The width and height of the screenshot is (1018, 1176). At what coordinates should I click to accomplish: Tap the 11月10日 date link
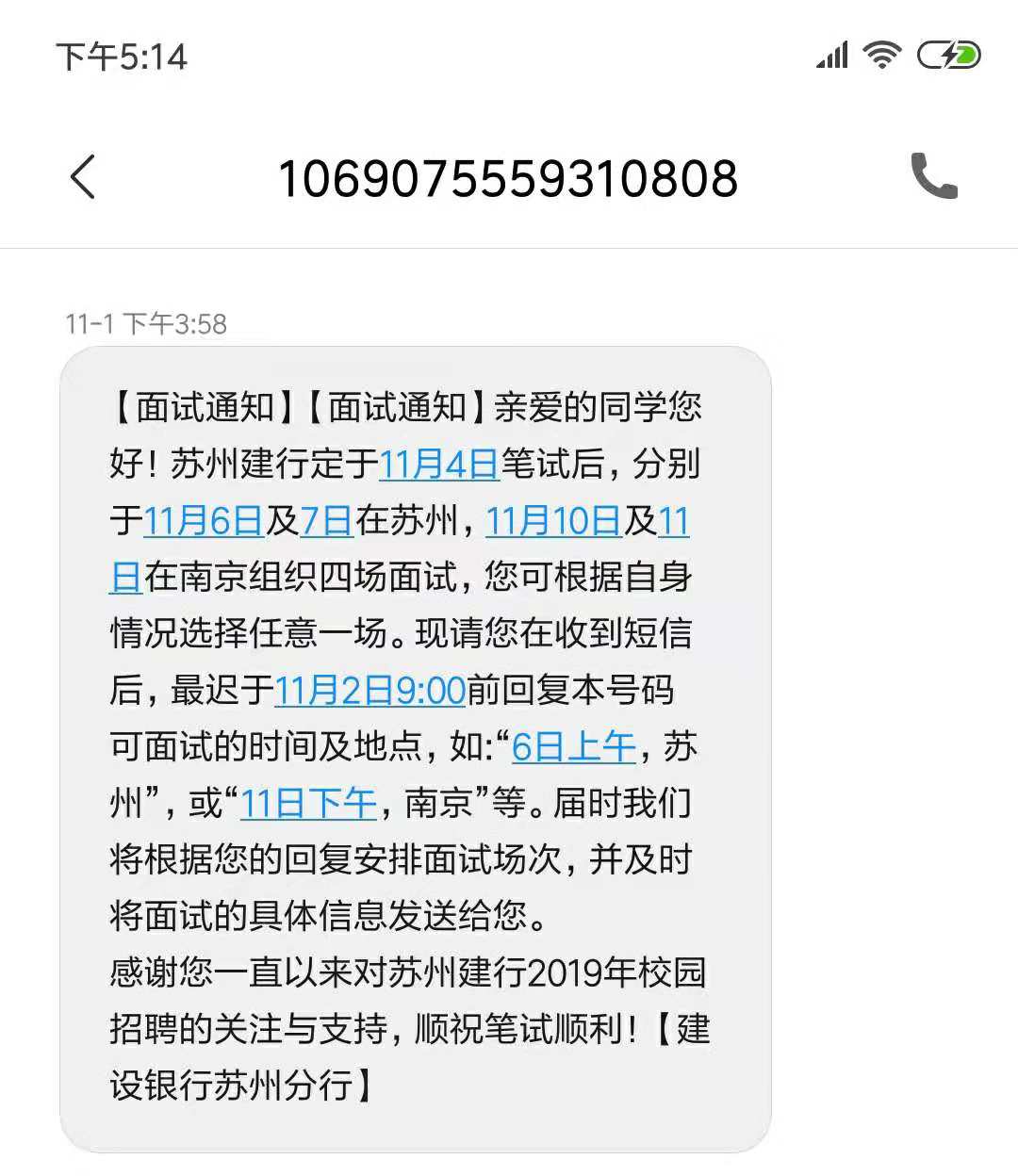(x=553, y=520)
